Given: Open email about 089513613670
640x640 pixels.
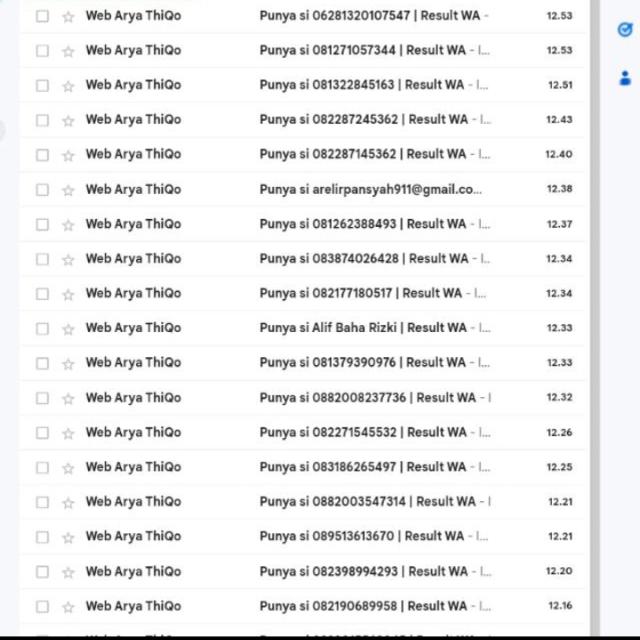Looking at the screenshot, I should (x=373, y=537).
